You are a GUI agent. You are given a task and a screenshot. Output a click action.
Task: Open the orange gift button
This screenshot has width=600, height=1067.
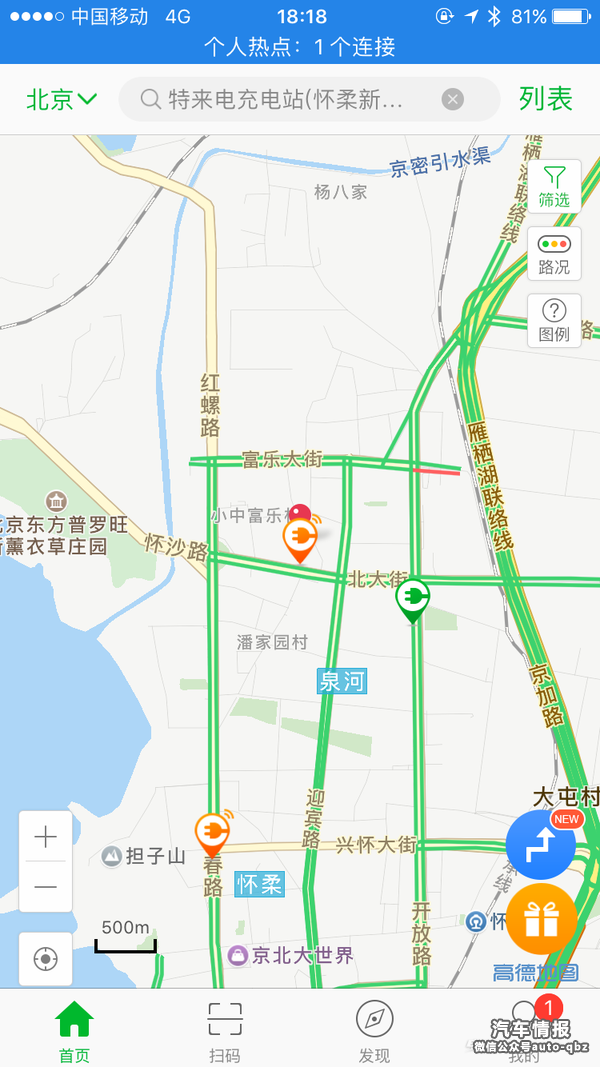pos(541,918)
